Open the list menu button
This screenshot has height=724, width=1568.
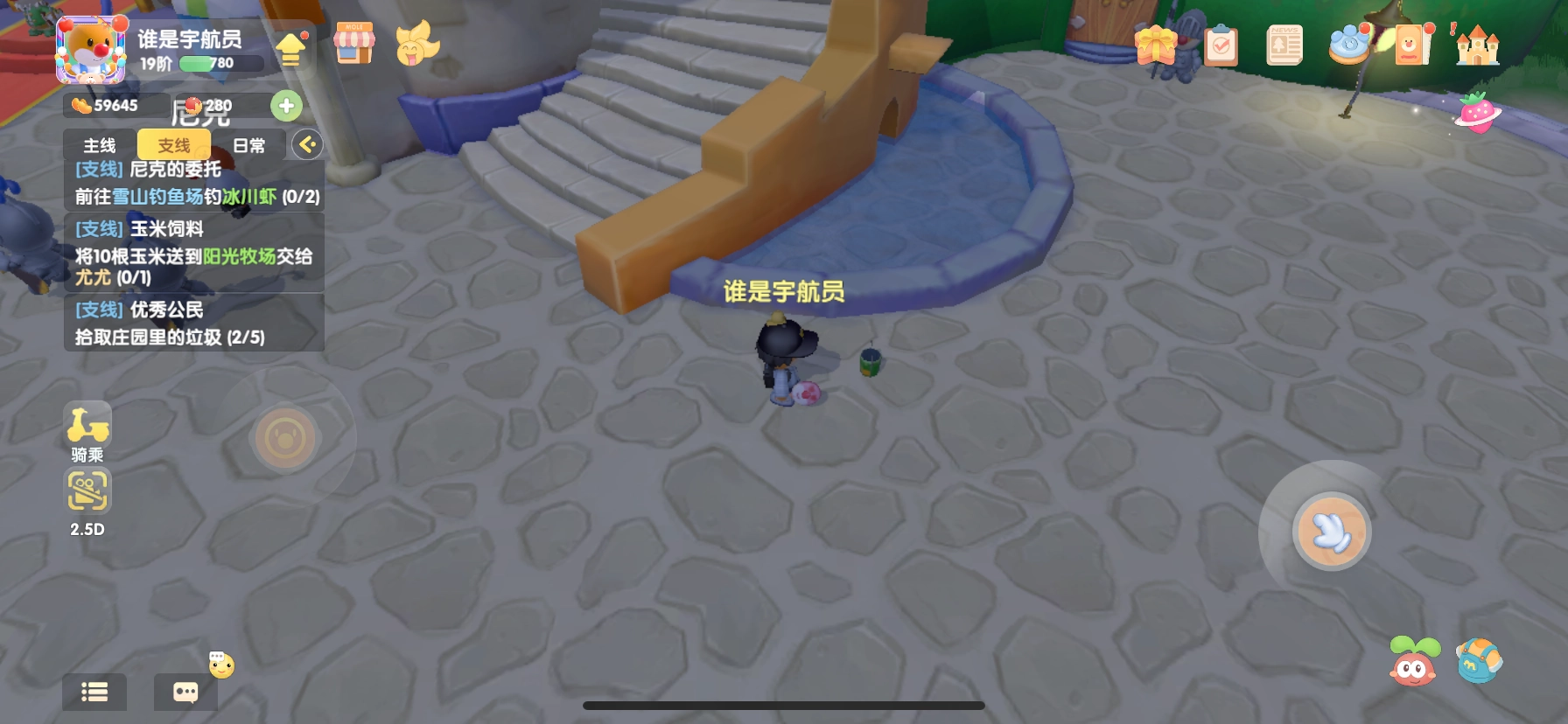tap(94, 693)
